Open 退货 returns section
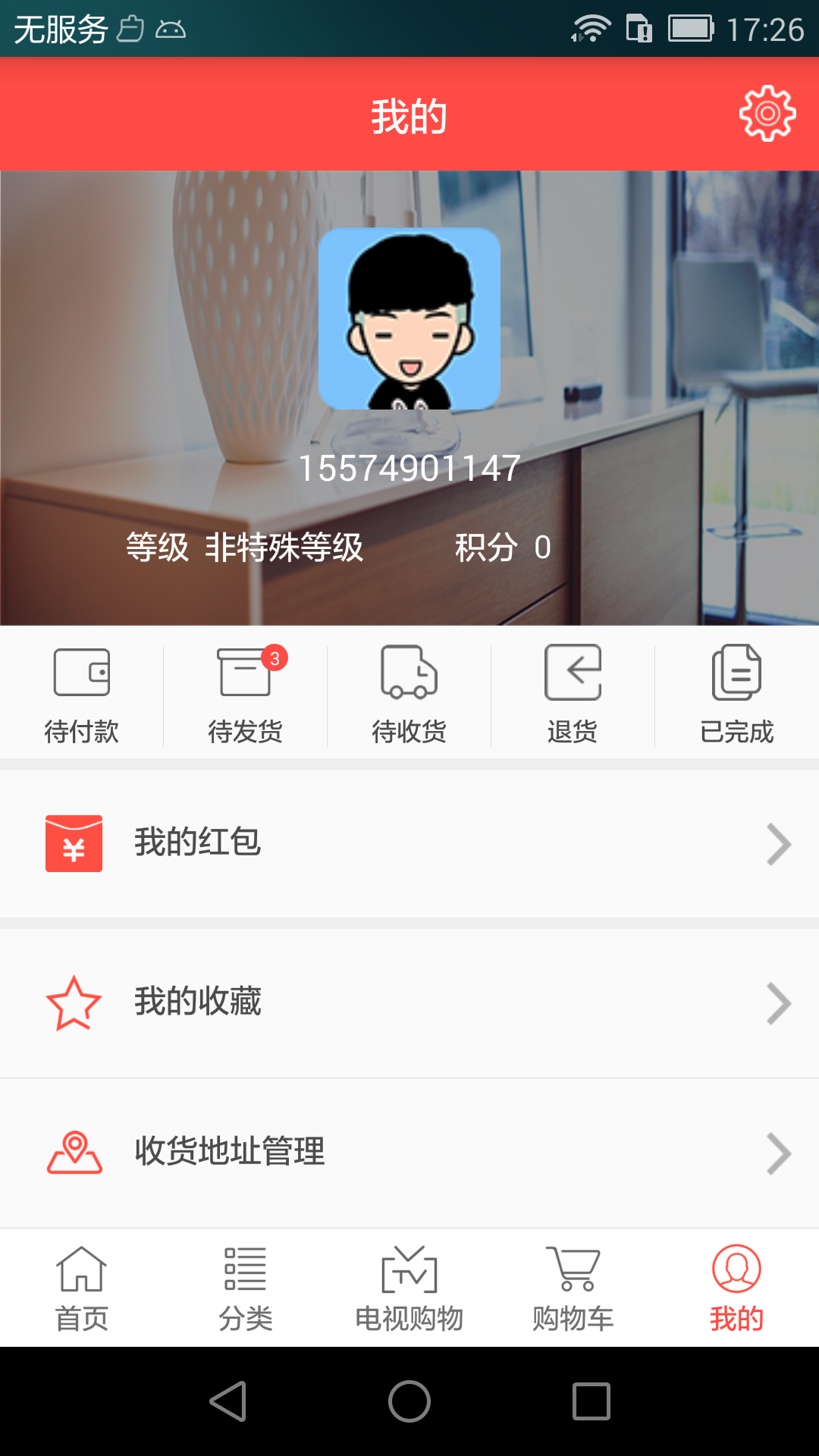Image resolution: width=819 pixels, height=1456 pixels. [x=573, y=694]
